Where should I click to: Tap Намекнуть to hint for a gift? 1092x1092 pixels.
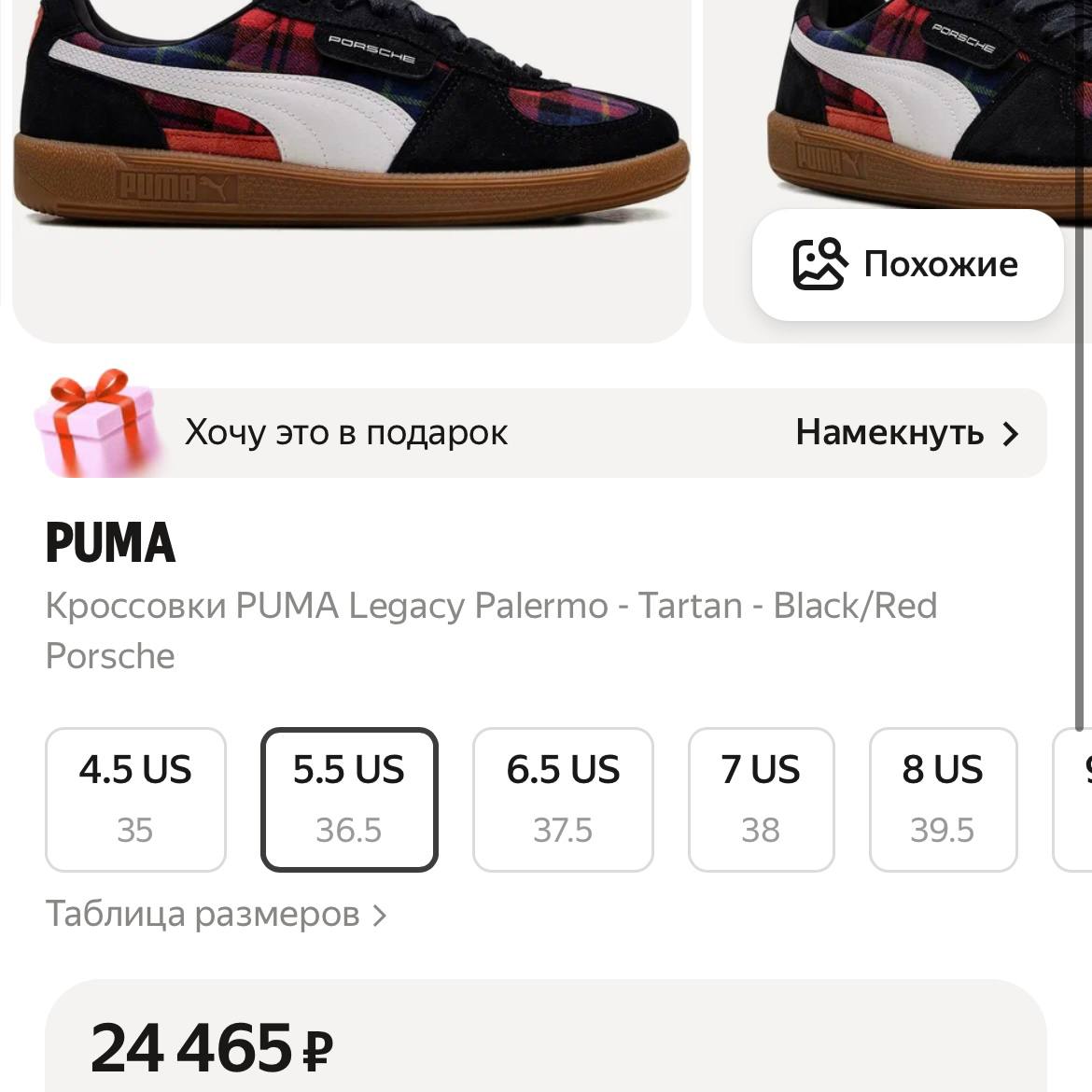coord(906,433)
